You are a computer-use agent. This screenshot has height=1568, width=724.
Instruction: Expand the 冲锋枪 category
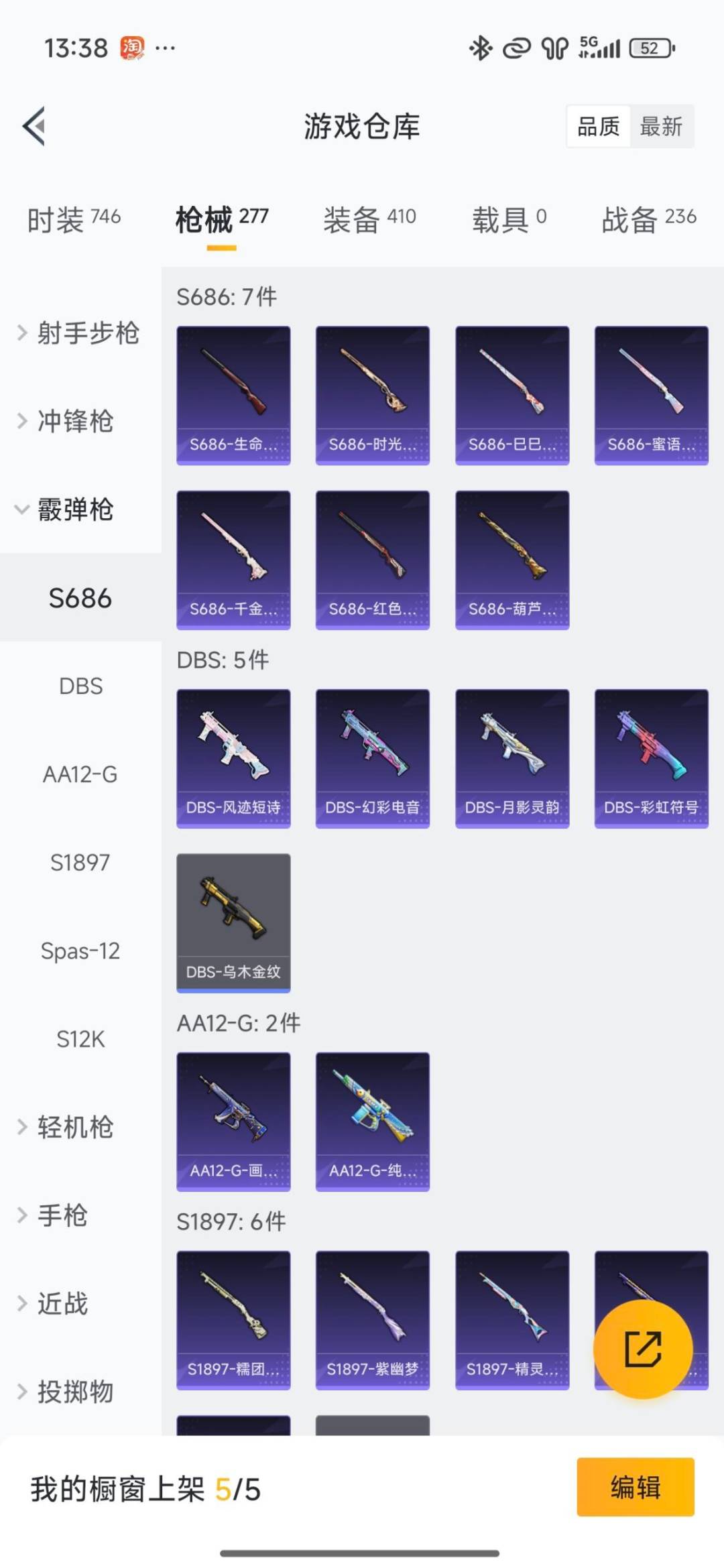tap(67, 421)
